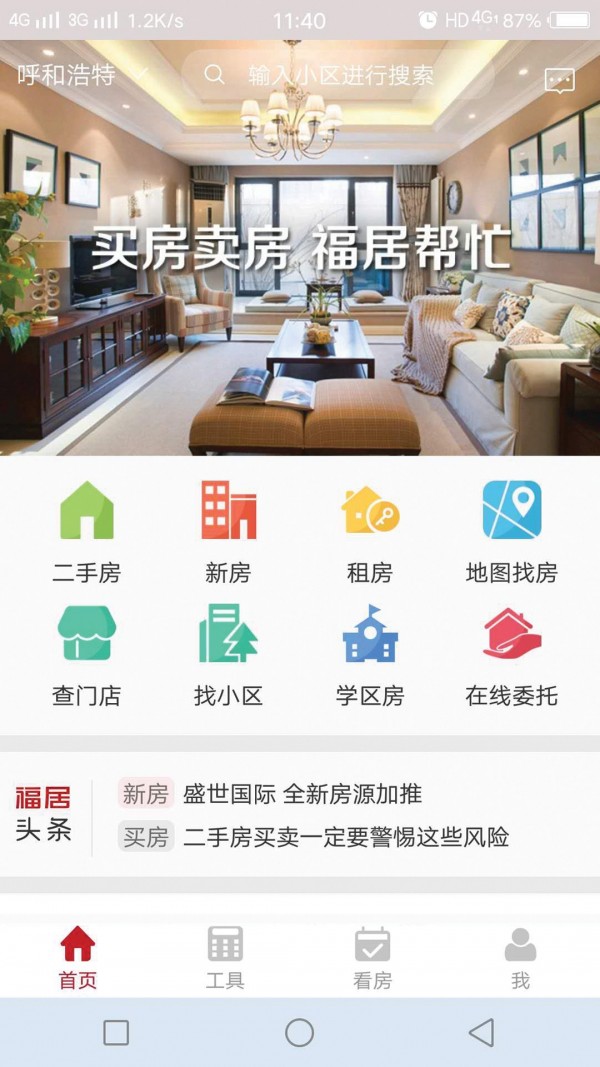600x1067 pixels.
Task: Open the 呼和浩特 city selector
Action: coord(80,75)
